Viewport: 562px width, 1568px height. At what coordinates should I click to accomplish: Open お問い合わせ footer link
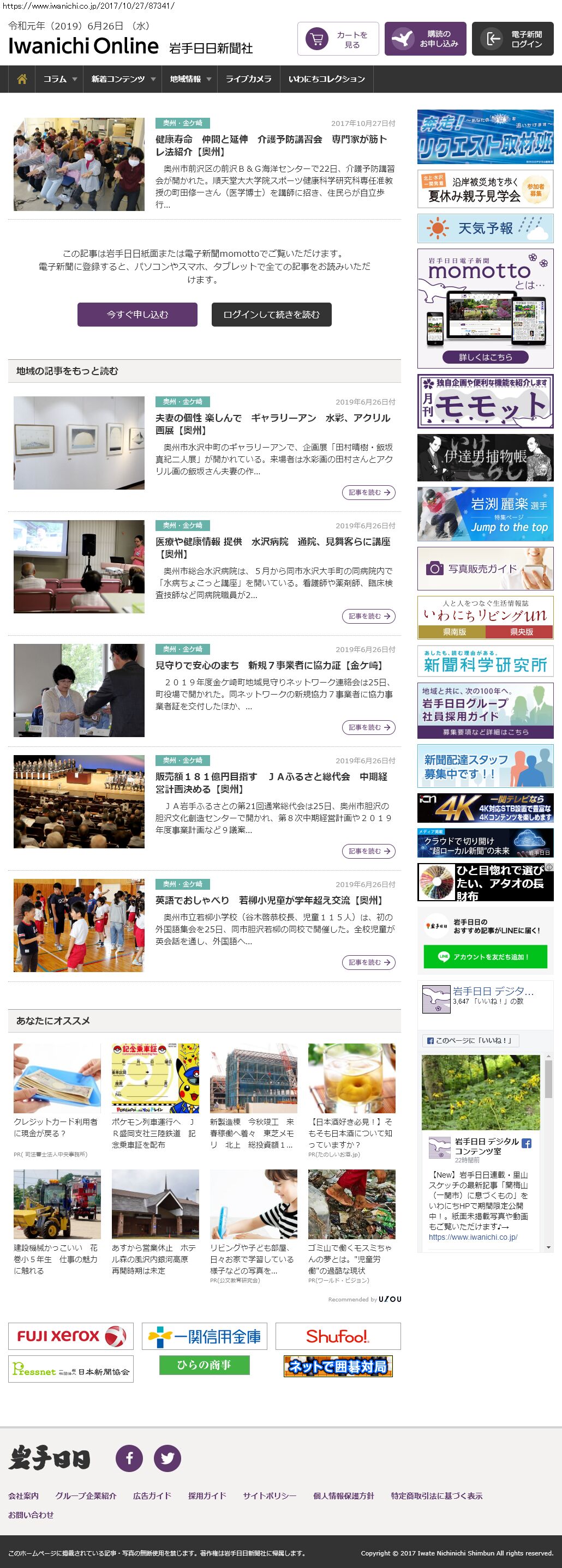click(31, 1515)
